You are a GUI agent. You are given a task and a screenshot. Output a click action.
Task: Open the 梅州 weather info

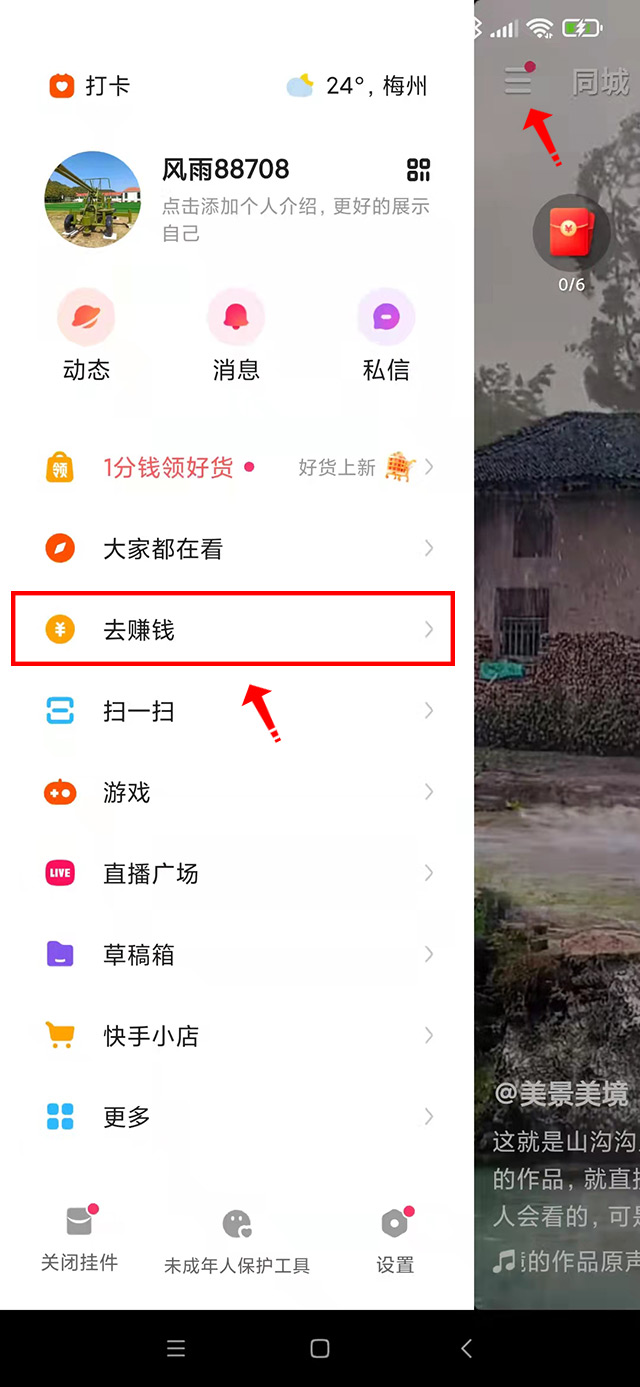[358, 86]
